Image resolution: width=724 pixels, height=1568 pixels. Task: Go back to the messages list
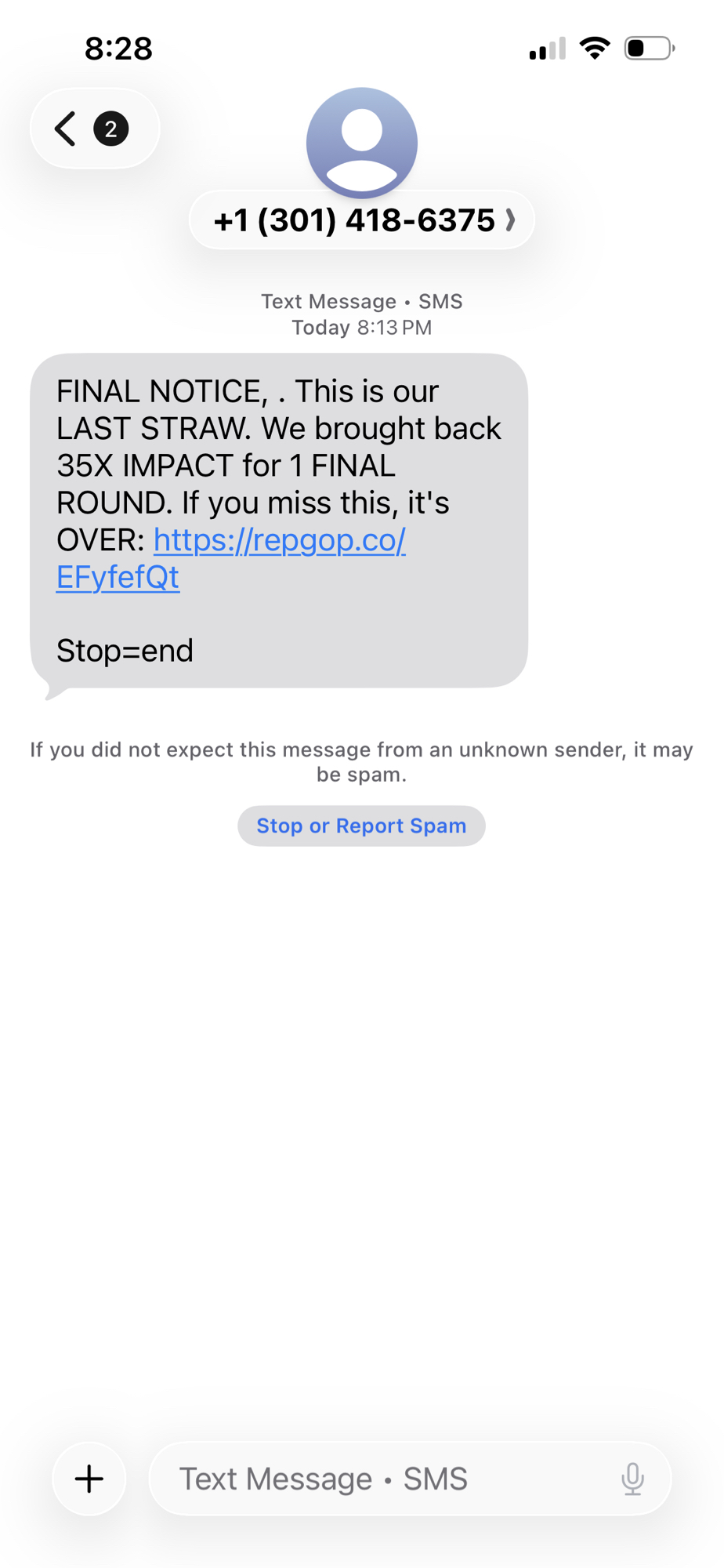pyautogui.click(x=93, y=129)
